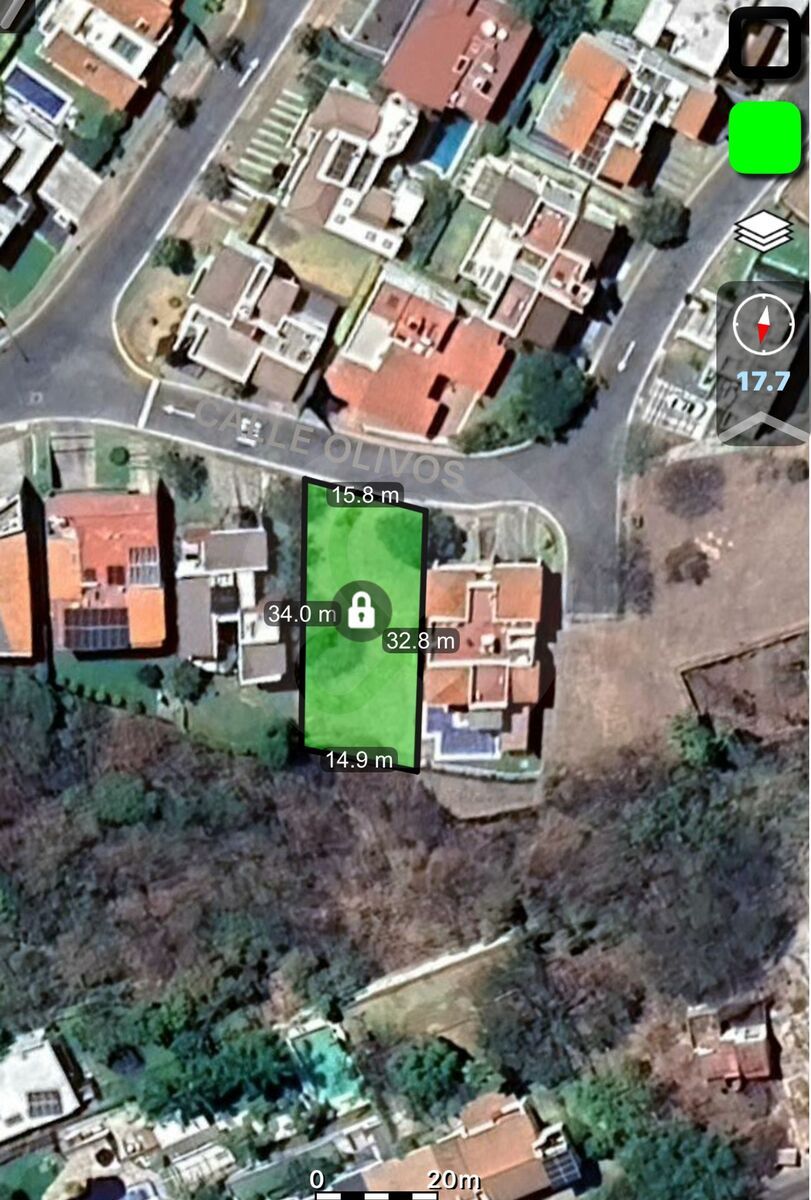The height and width of the screenshot is (1200, 811).
Task: Tap the lock icon on the green plot
Action: click(x=360, y=609)
